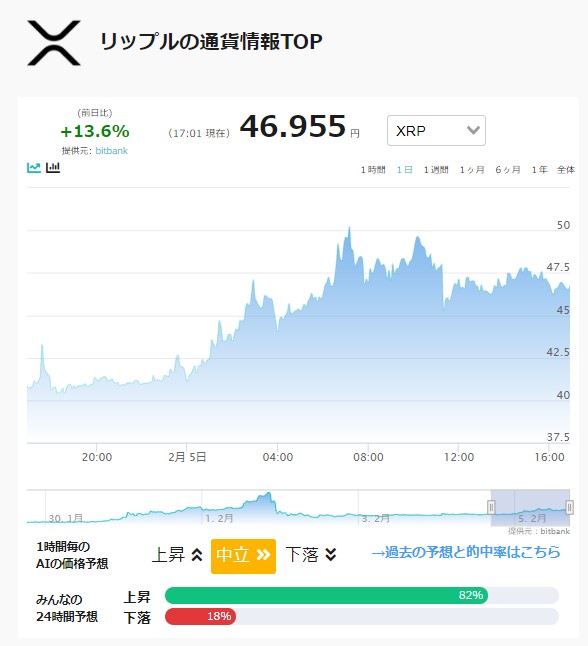Select the 1時間 chart range

pos(373,170)
